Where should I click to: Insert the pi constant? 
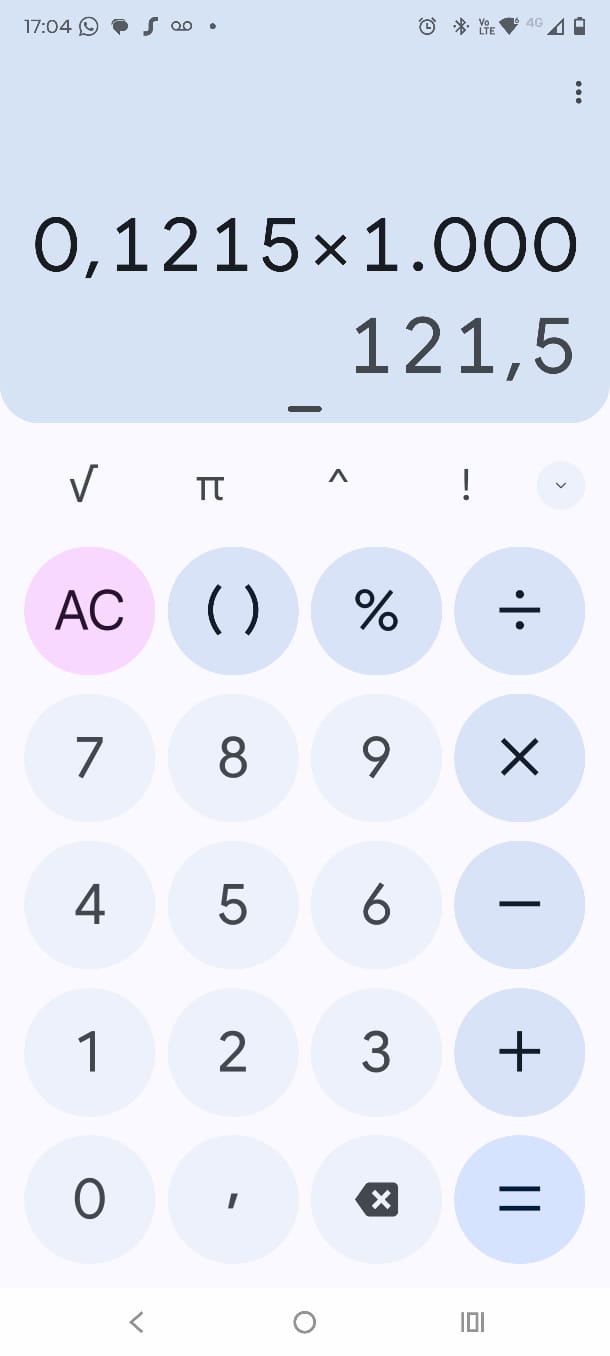coord(210,486)
